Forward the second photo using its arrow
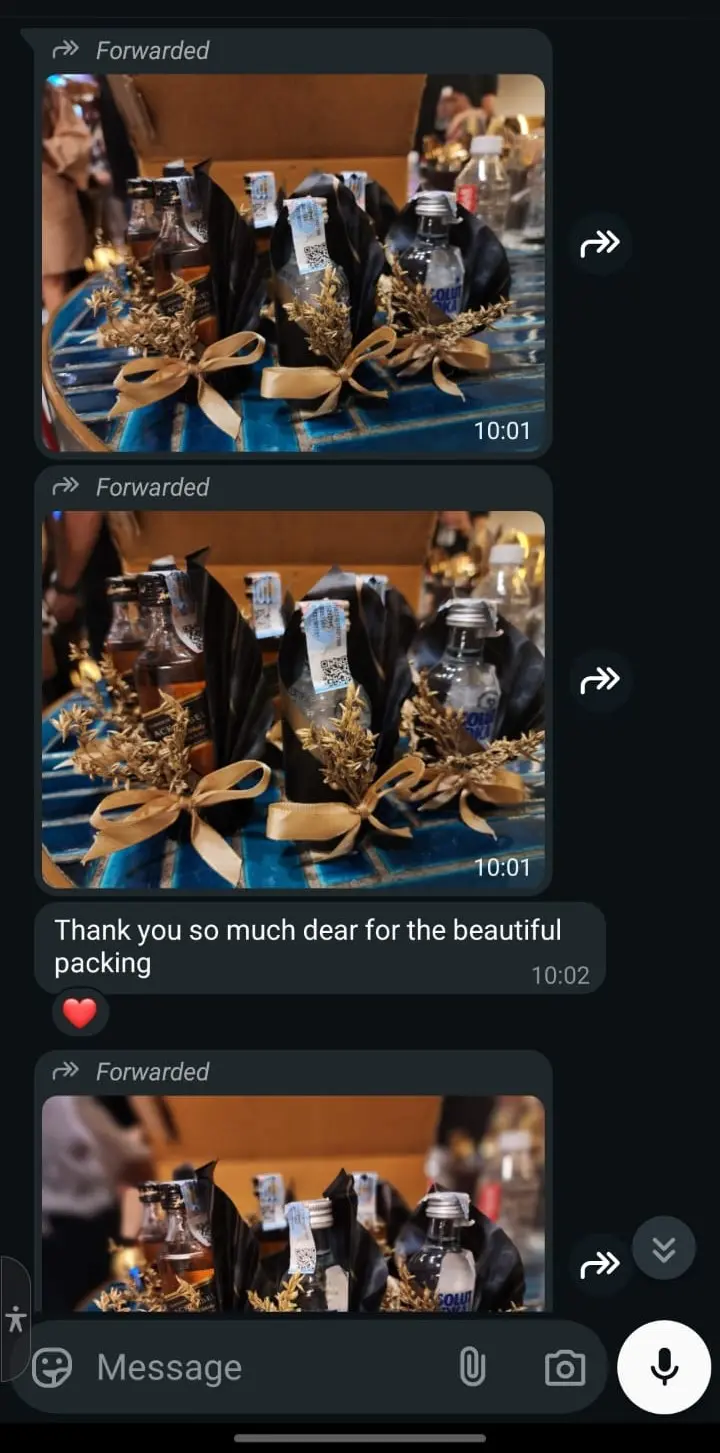This screenshot has width=720, height=1453. pyautogui.click(x=600, y=680)
